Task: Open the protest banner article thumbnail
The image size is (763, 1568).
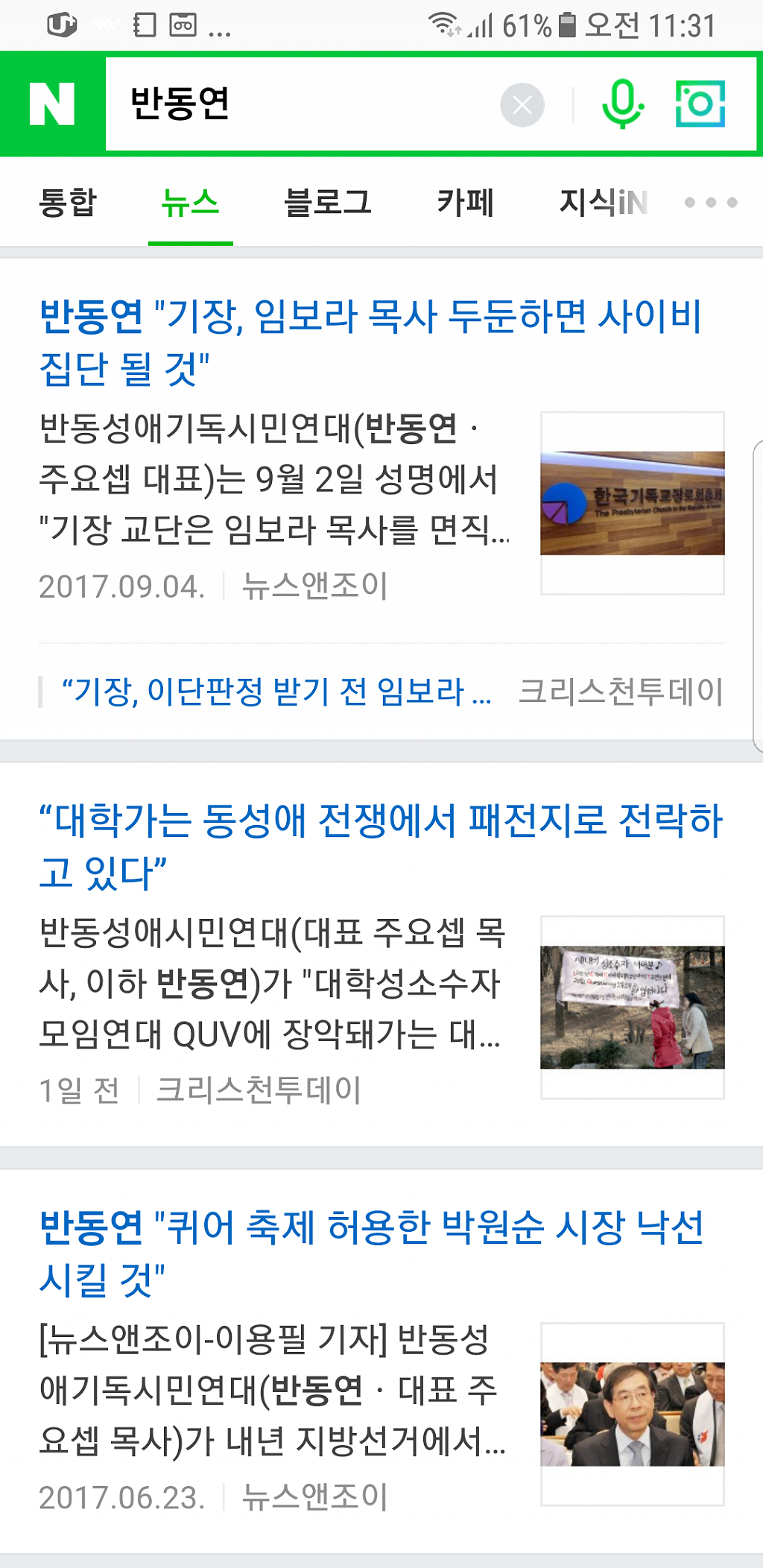Action: 633,1007
